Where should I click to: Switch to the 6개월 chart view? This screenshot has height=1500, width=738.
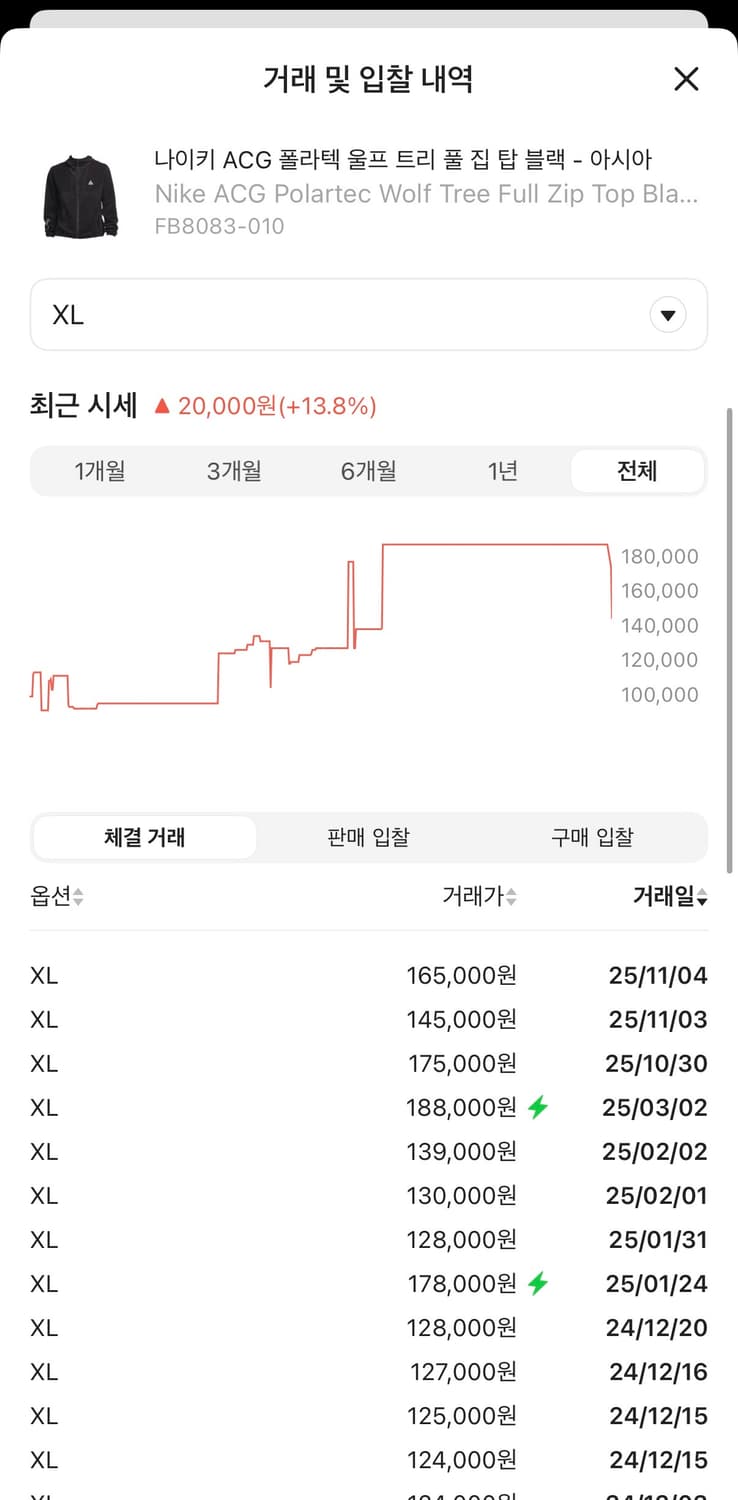click(x=367, y=470)
